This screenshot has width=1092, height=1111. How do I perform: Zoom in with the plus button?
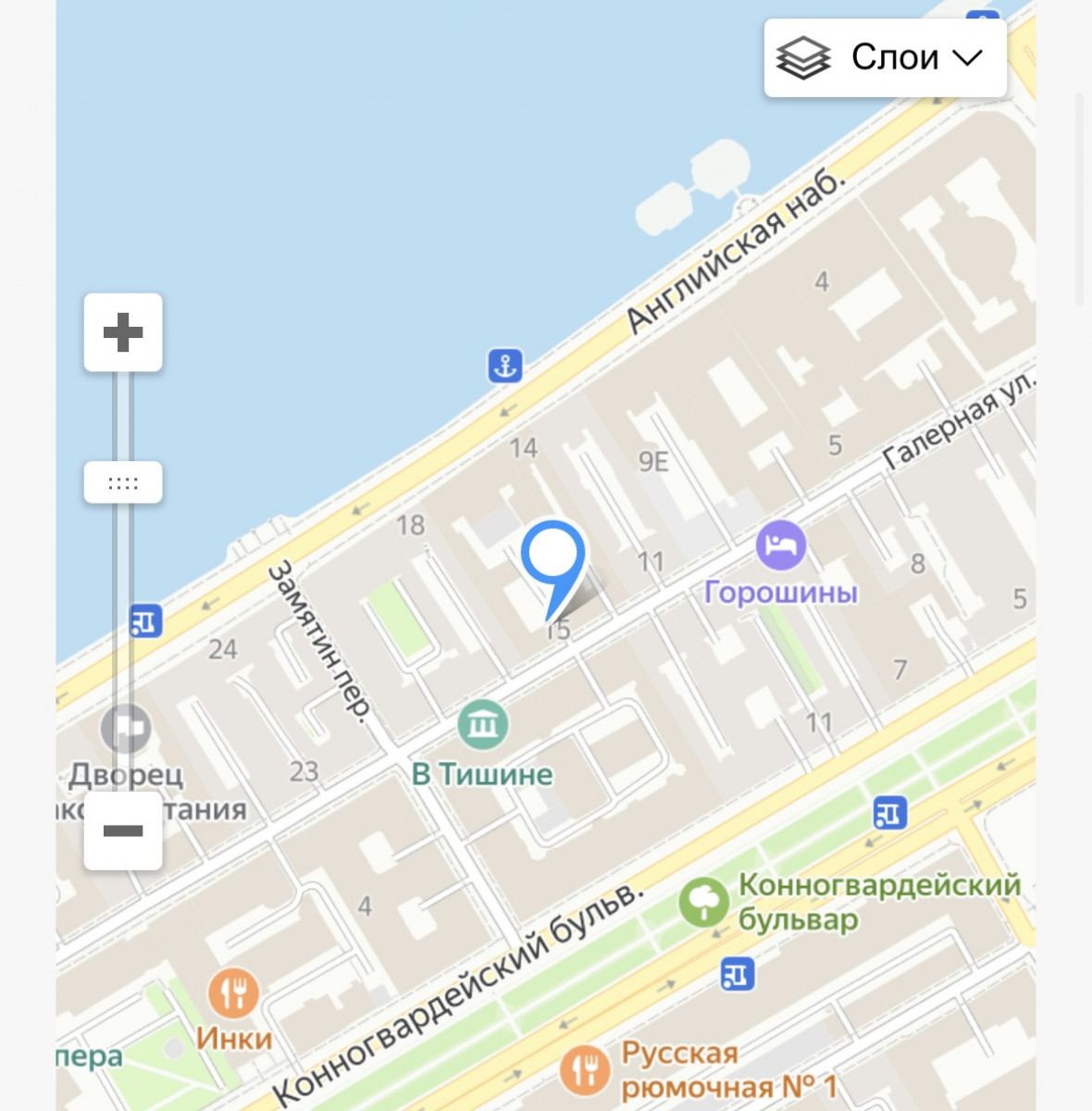click(x=123, y=332)
